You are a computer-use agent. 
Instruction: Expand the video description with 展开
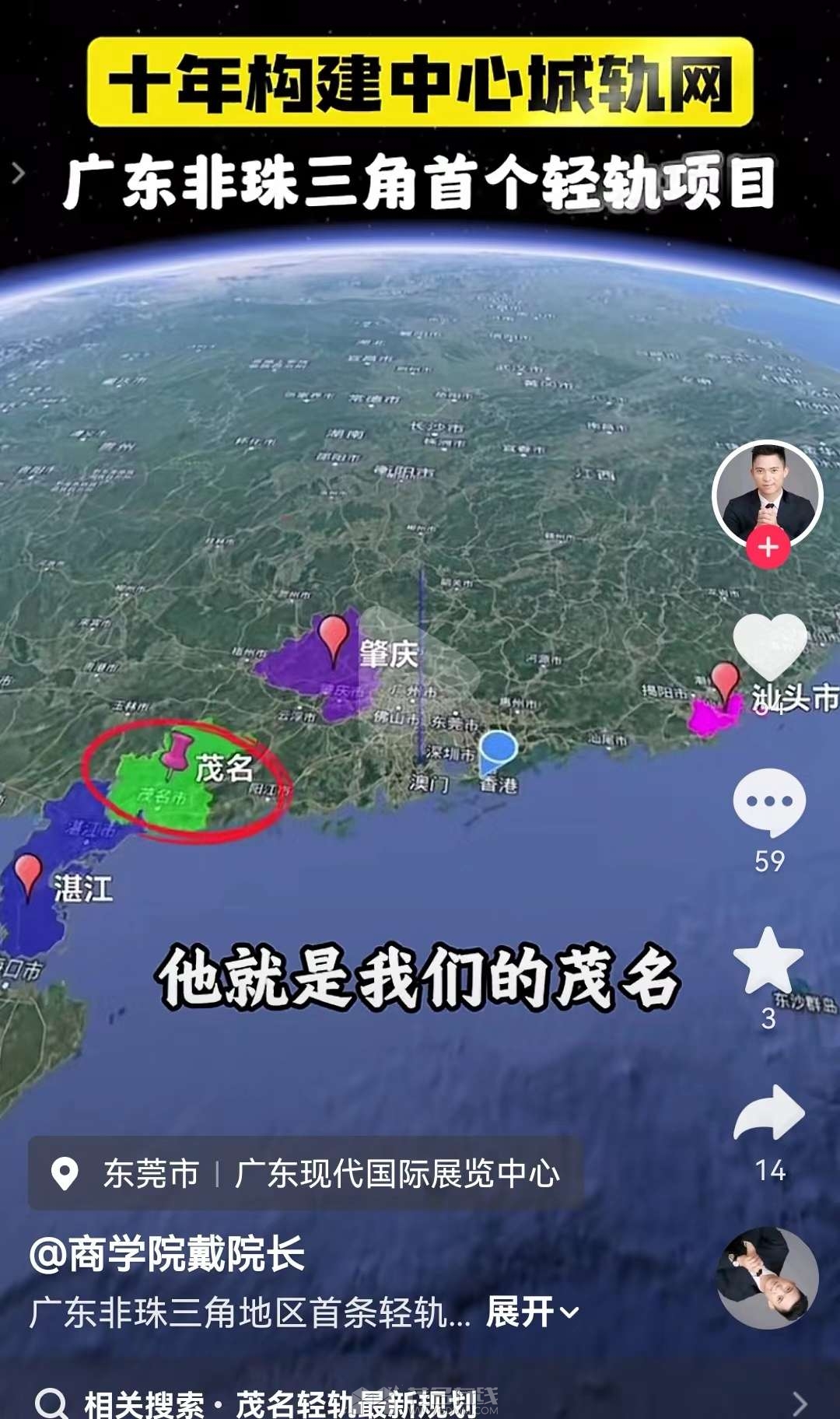tap(532, 1312)
